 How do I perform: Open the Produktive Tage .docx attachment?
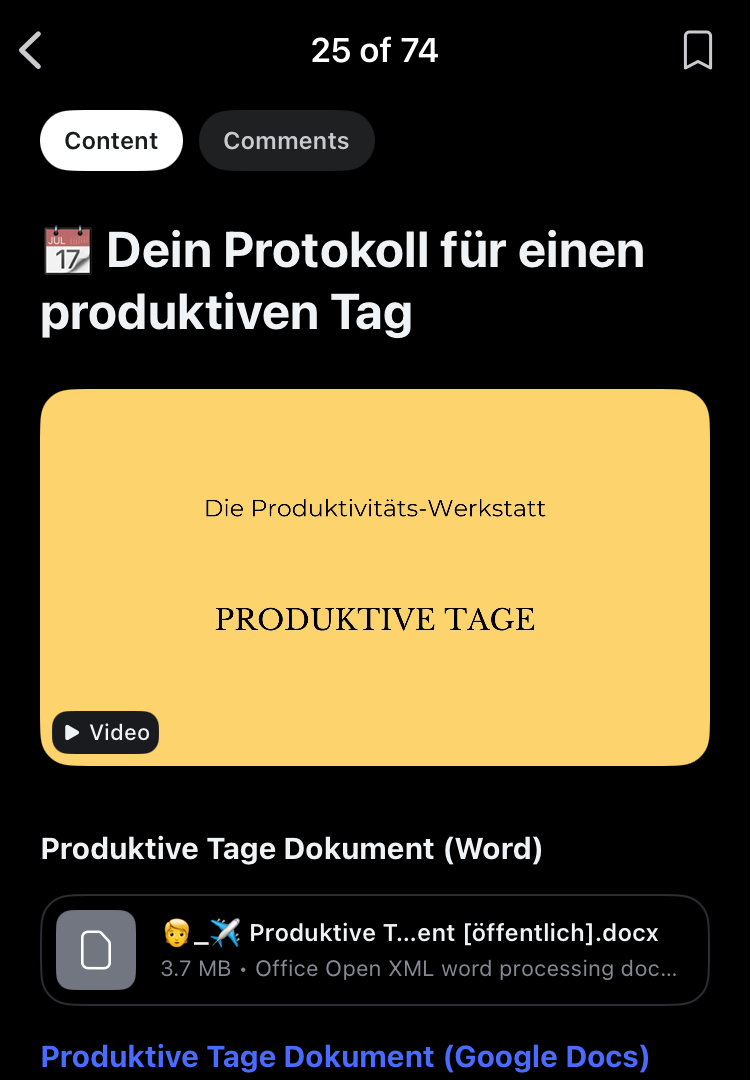(374, 949)
